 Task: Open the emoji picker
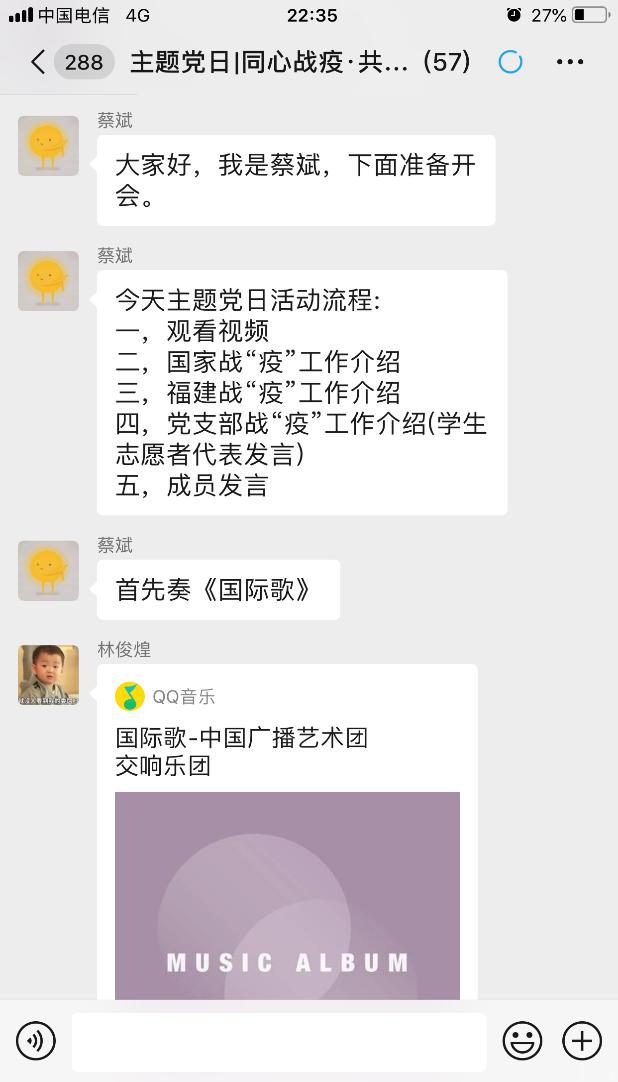point(522,1041)
